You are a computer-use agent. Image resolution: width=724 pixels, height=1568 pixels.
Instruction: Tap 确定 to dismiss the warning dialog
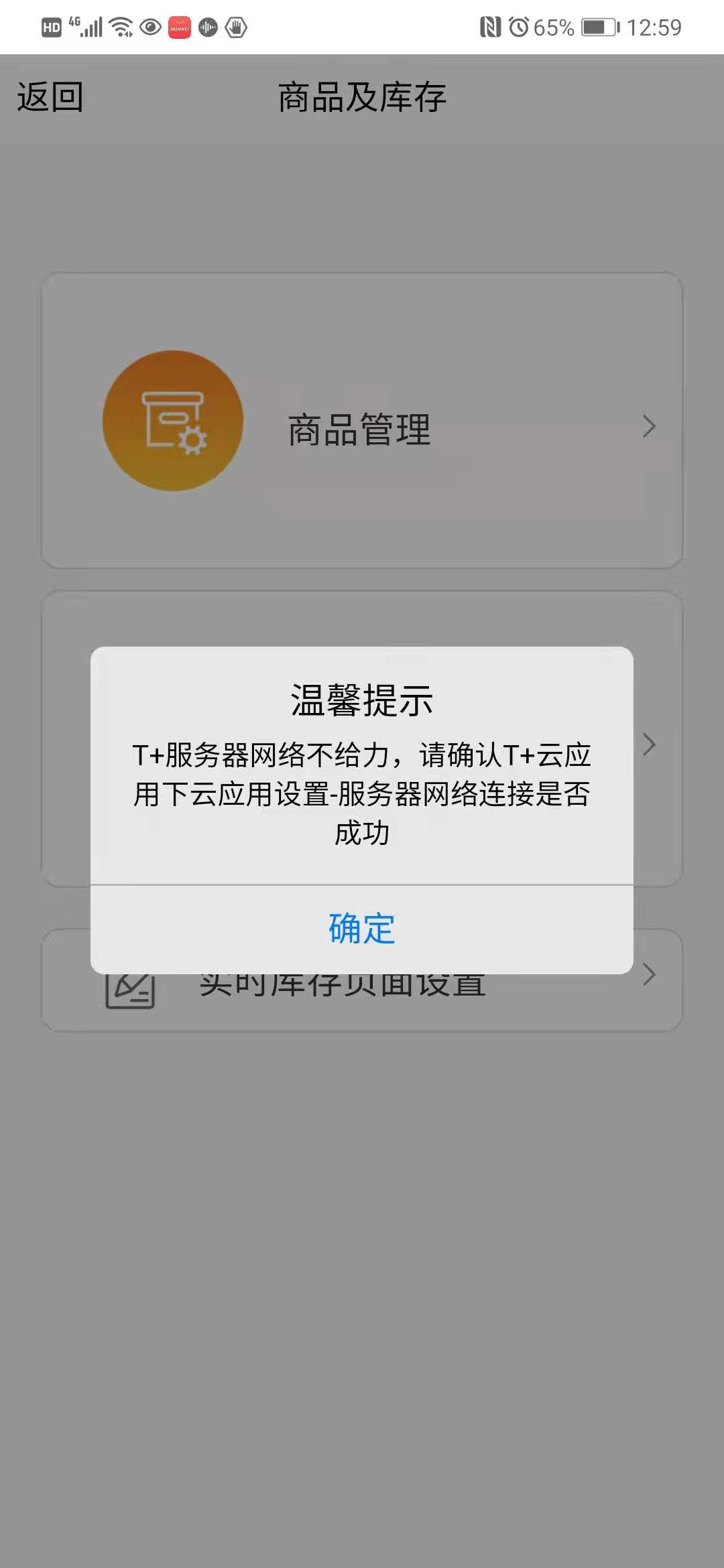[362, 929]
